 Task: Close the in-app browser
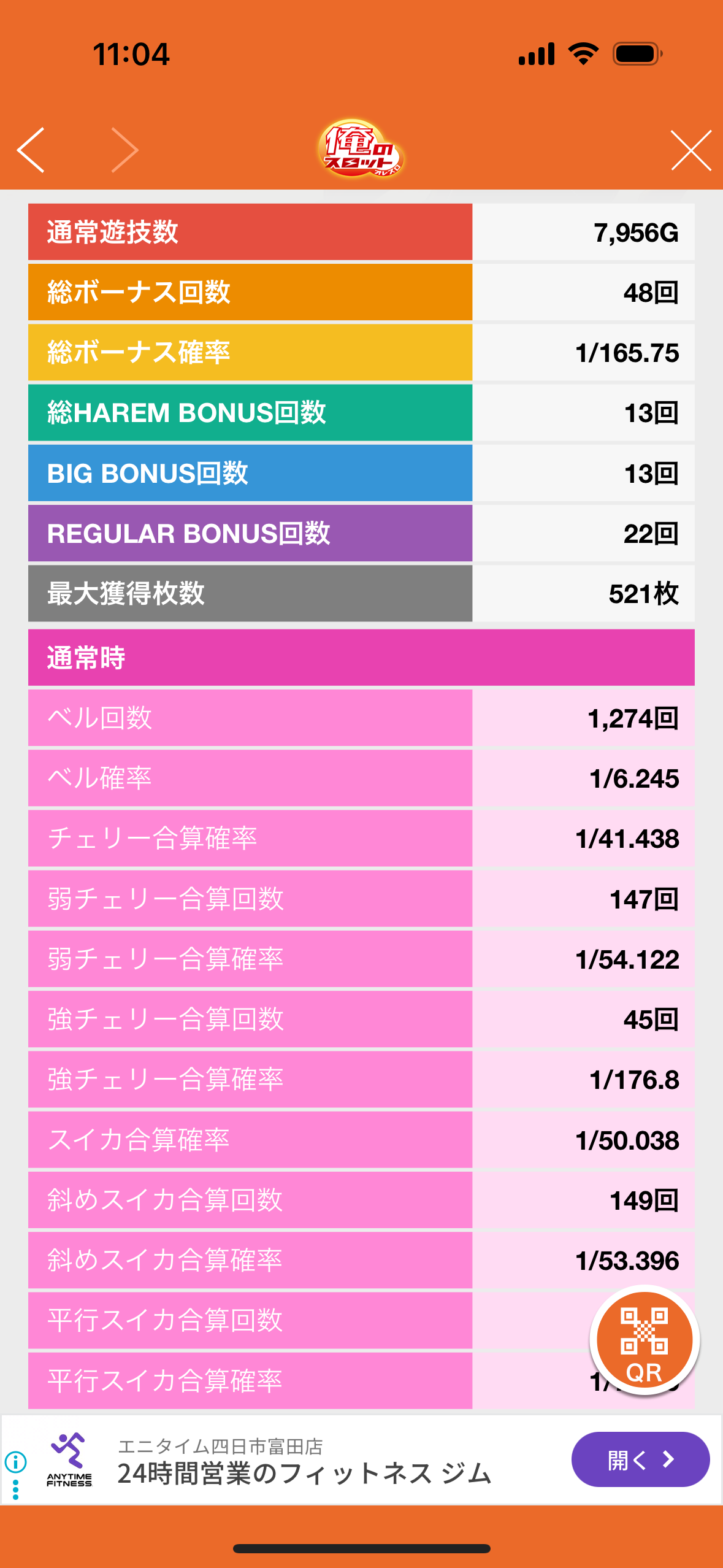691,150
